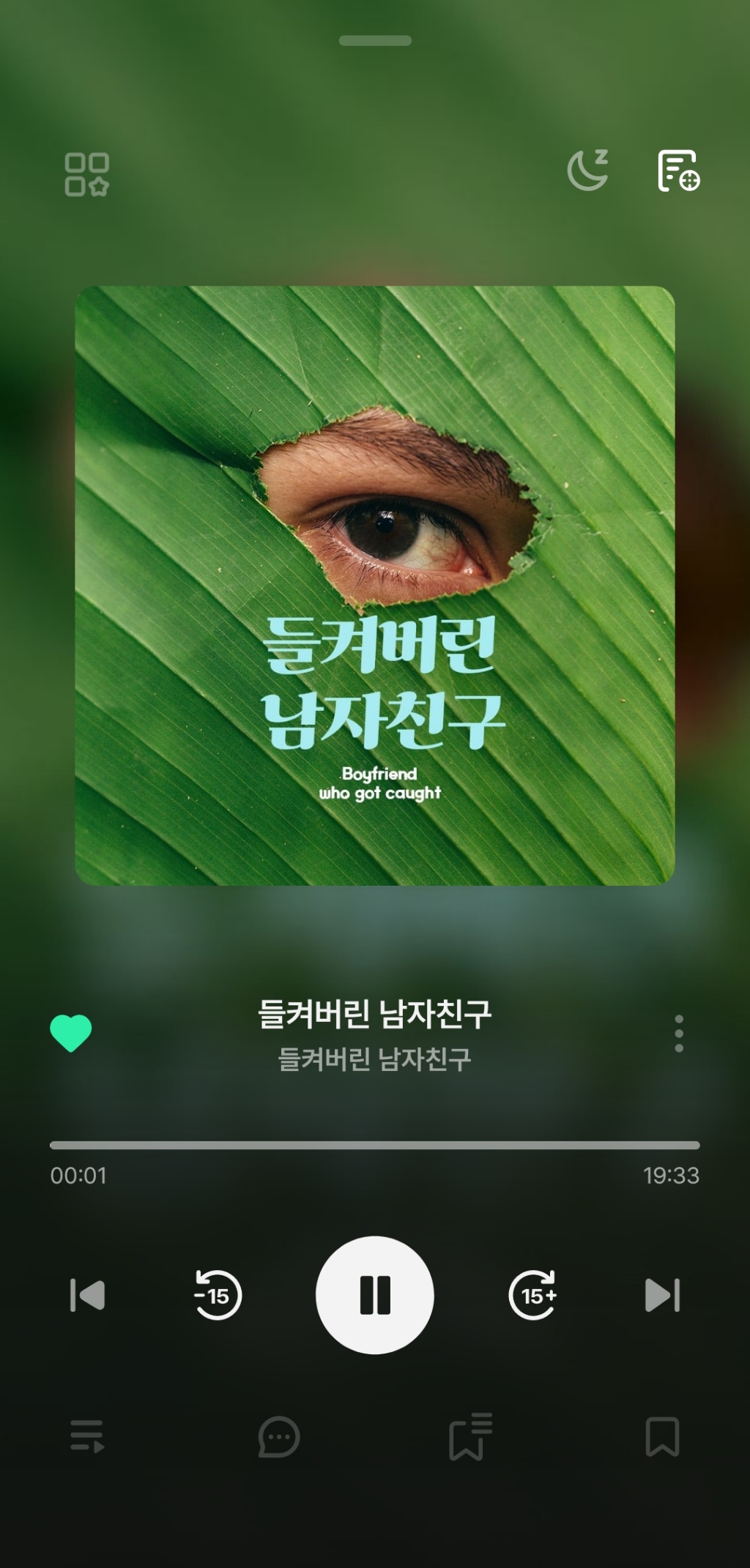Rewind 15 seconds
The height and width of the screenshot is (1568, 750).
point(217,1295)
